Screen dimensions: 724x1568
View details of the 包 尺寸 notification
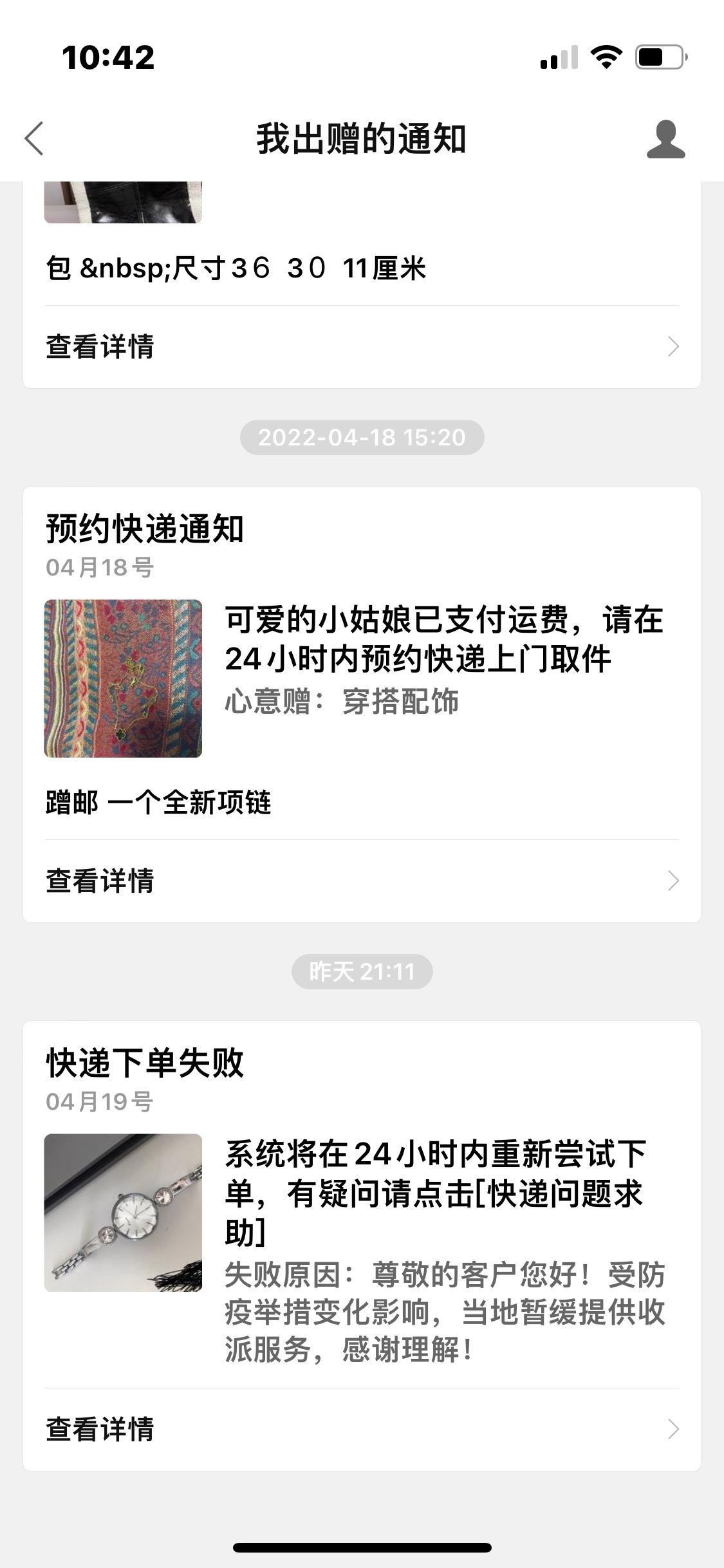360,347
